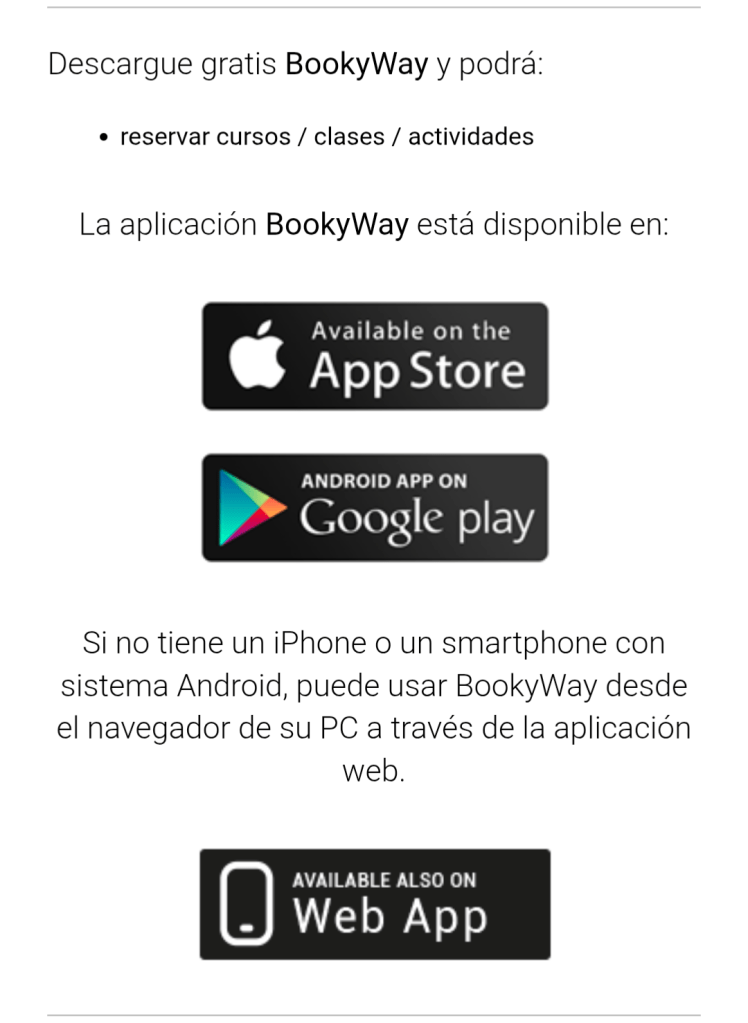Viewport: 748px width, 1023px height.
Task: Tap the Google Play badge
Action: coord(375,507)
